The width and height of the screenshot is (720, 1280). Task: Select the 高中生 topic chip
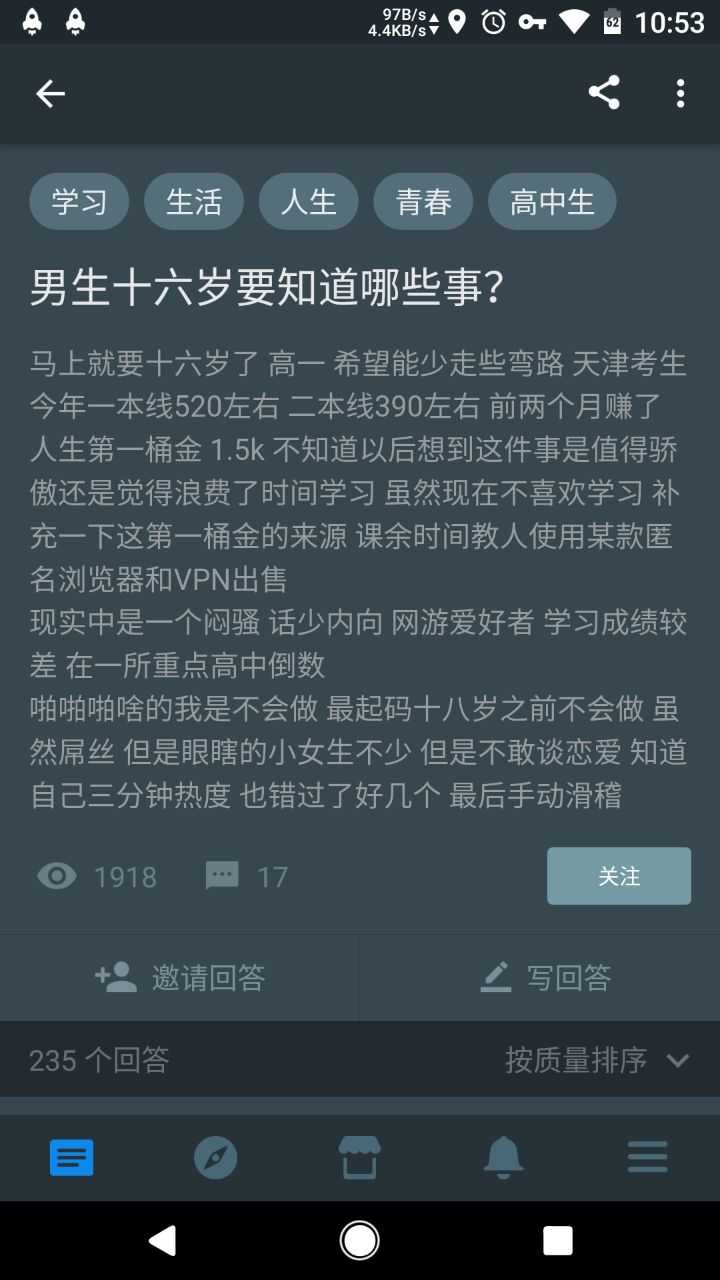(552, 202)
